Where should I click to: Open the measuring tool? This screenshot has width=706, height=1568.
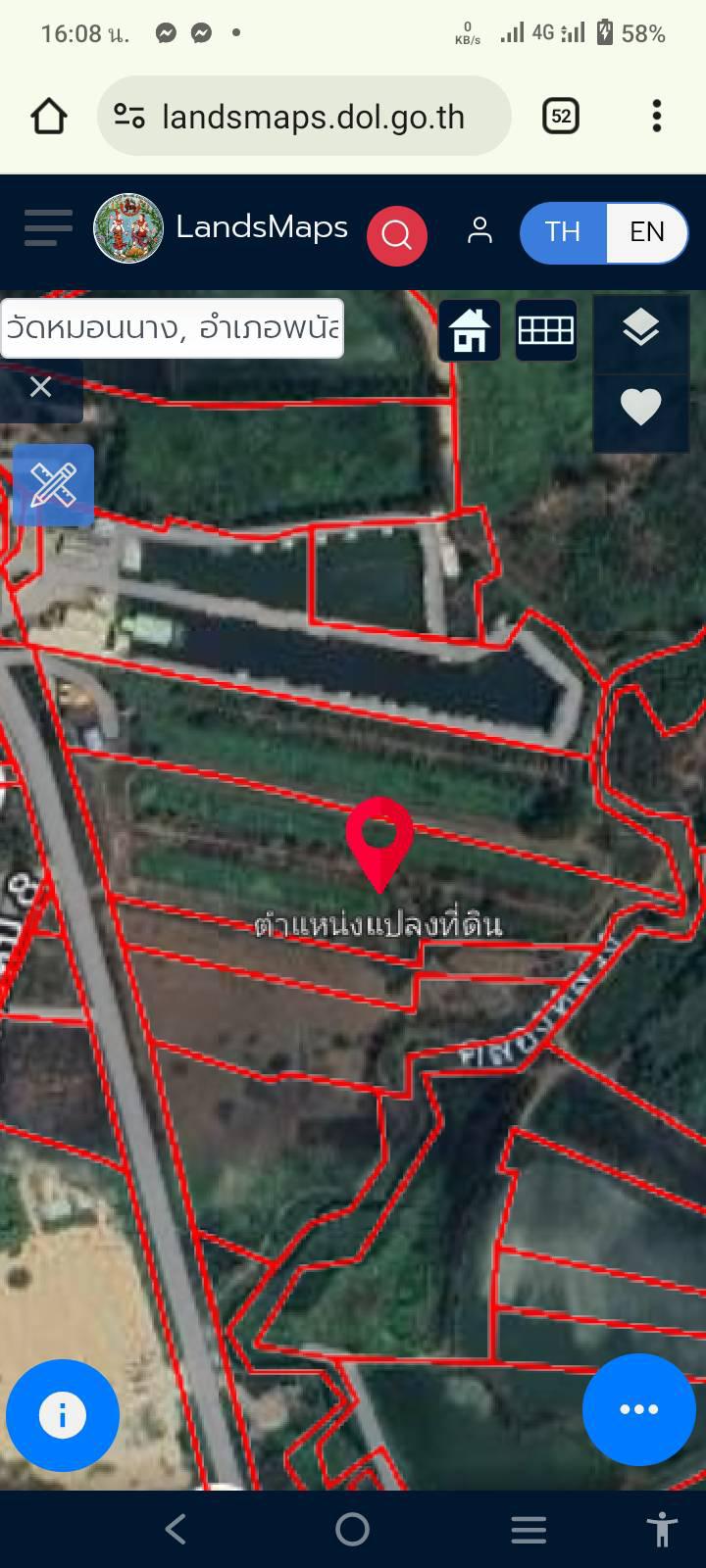pyautogui.click(x=54, y=485)
